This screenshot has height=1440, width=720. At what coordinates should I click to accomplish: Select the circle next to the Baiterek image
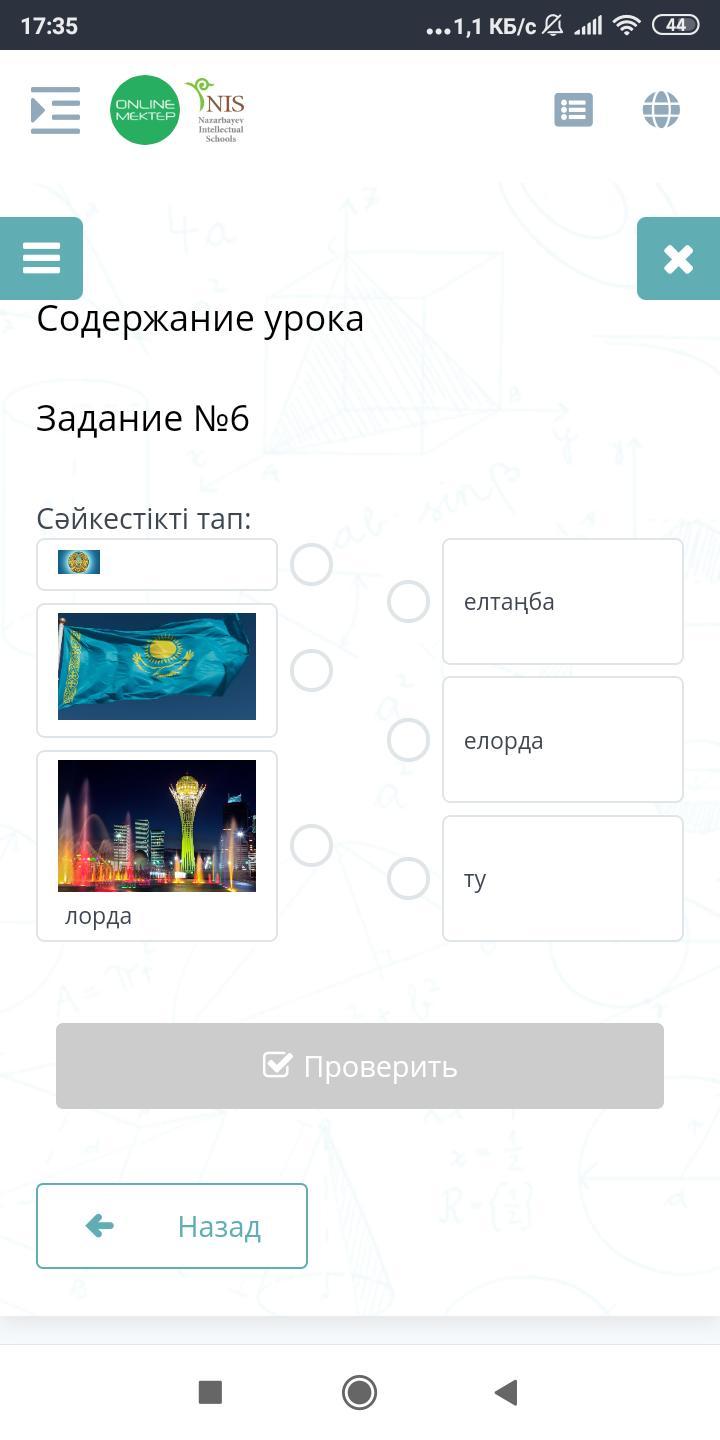coord(311,846)
